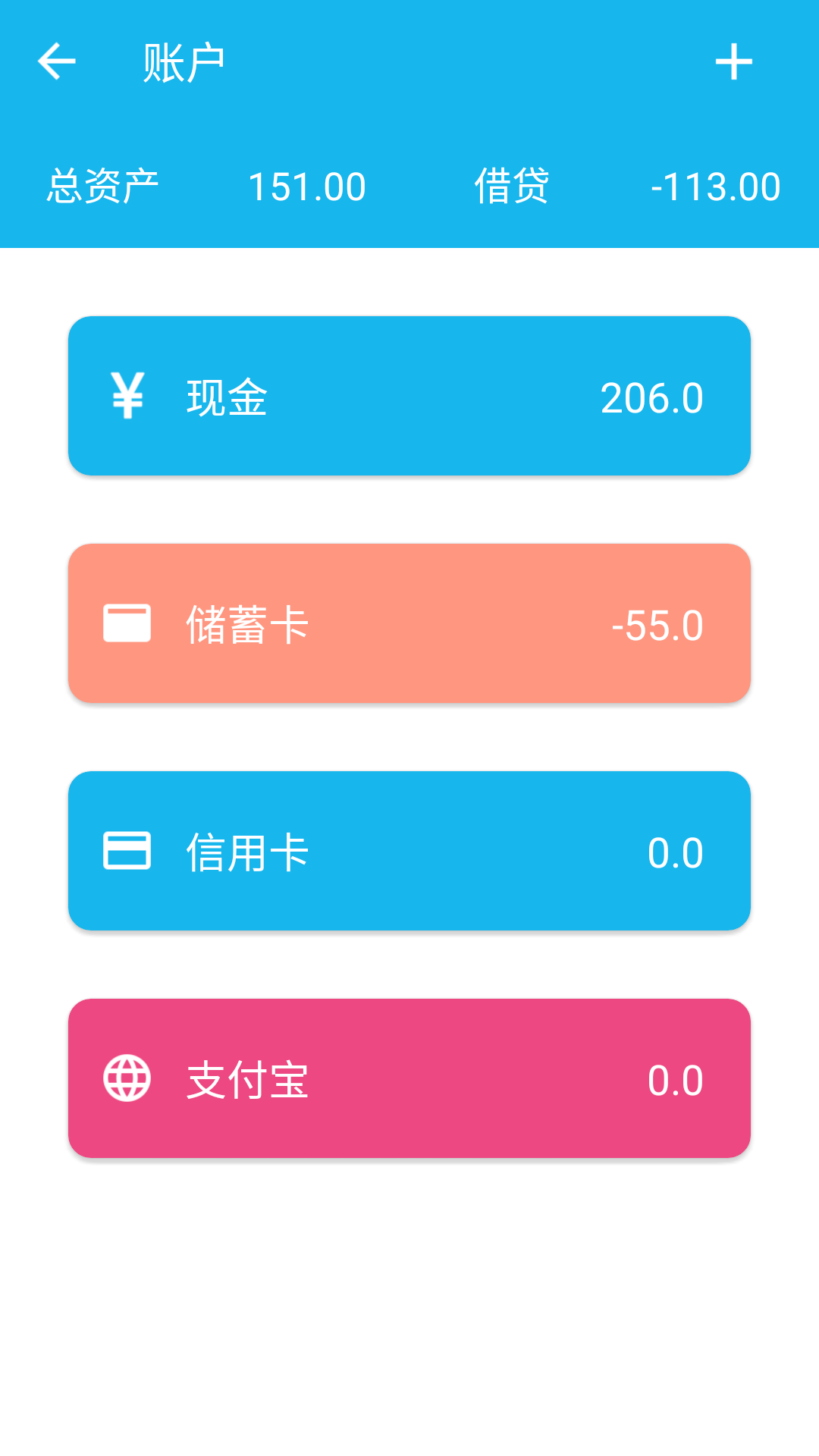Select the -113.00 loan amount
The height and width of the screenshot is (1456, 819).
(717, 186)
